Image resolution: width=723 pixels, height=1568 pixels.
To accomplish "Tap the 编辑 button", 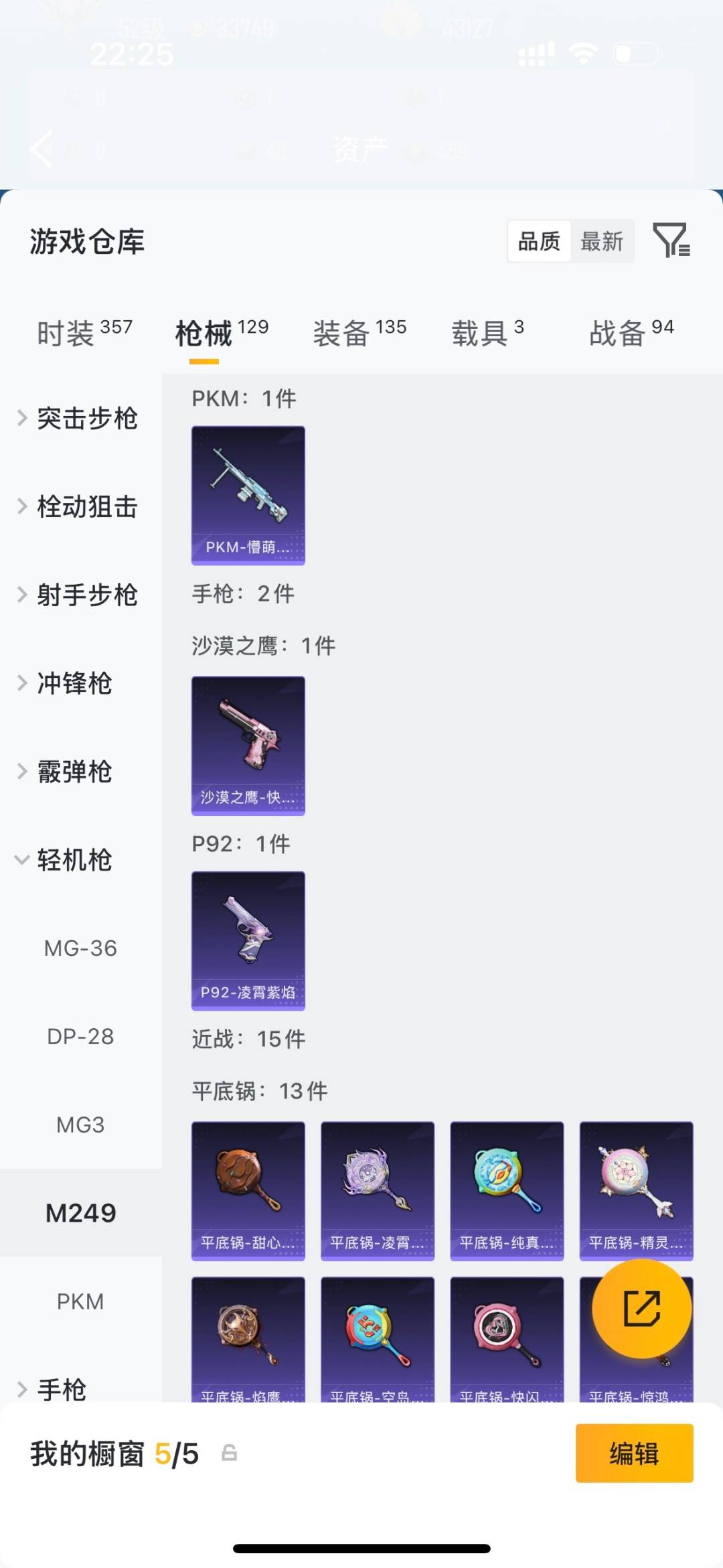I will (635, 1453).
